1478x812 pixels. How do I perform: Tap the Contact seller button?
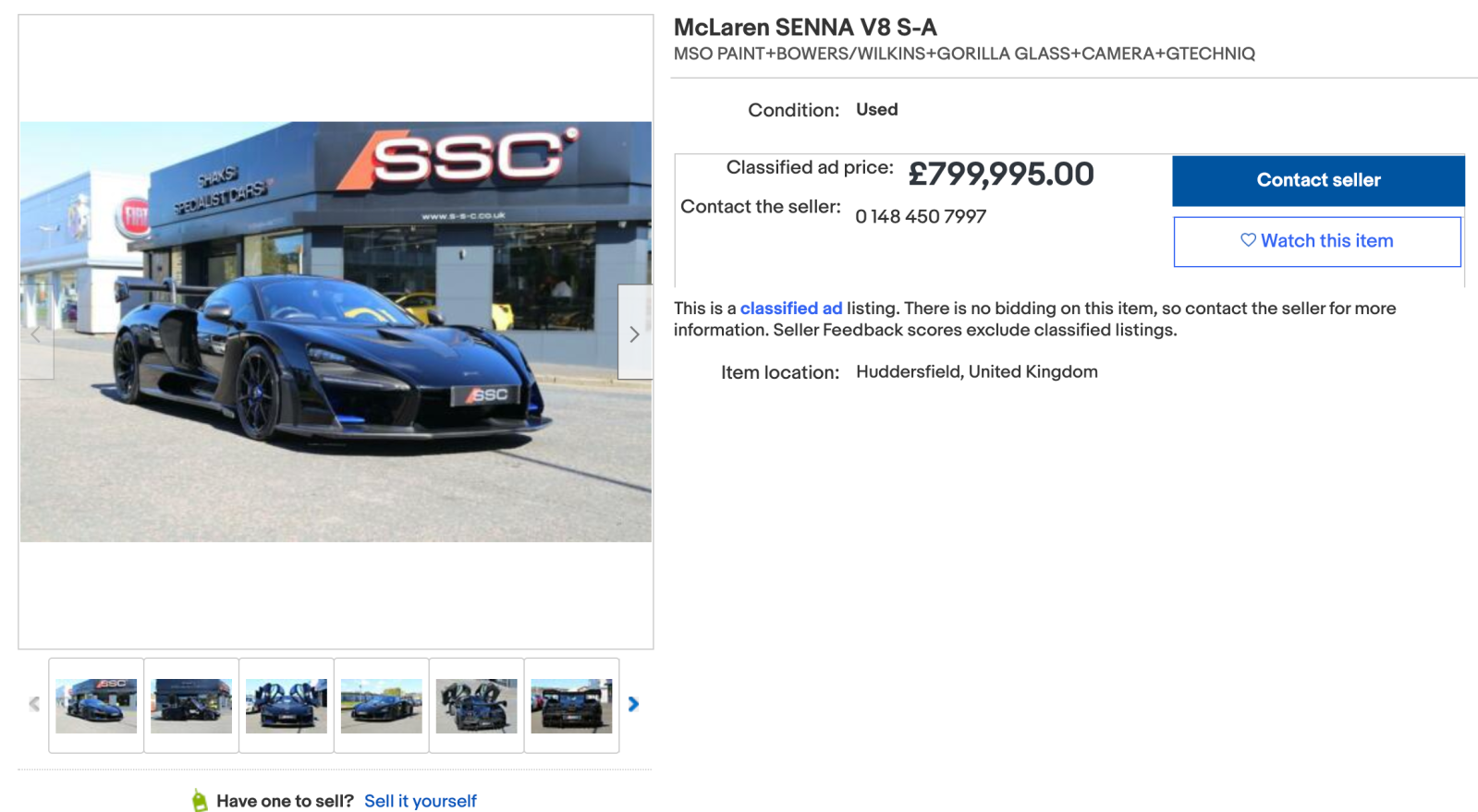coord(1317,180)
